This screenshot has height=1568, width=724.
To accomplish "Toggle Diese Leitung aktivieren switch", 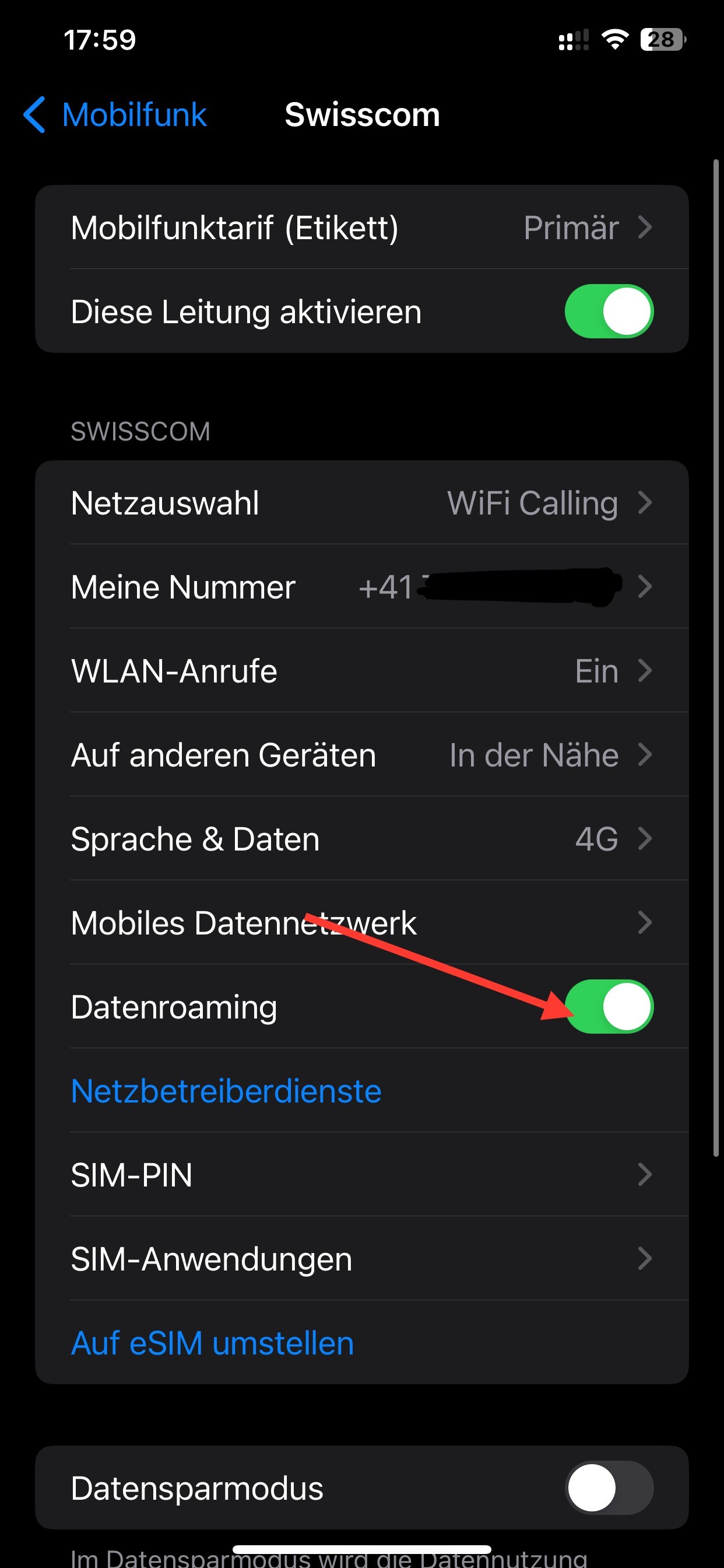I will [x=609, y=311].
